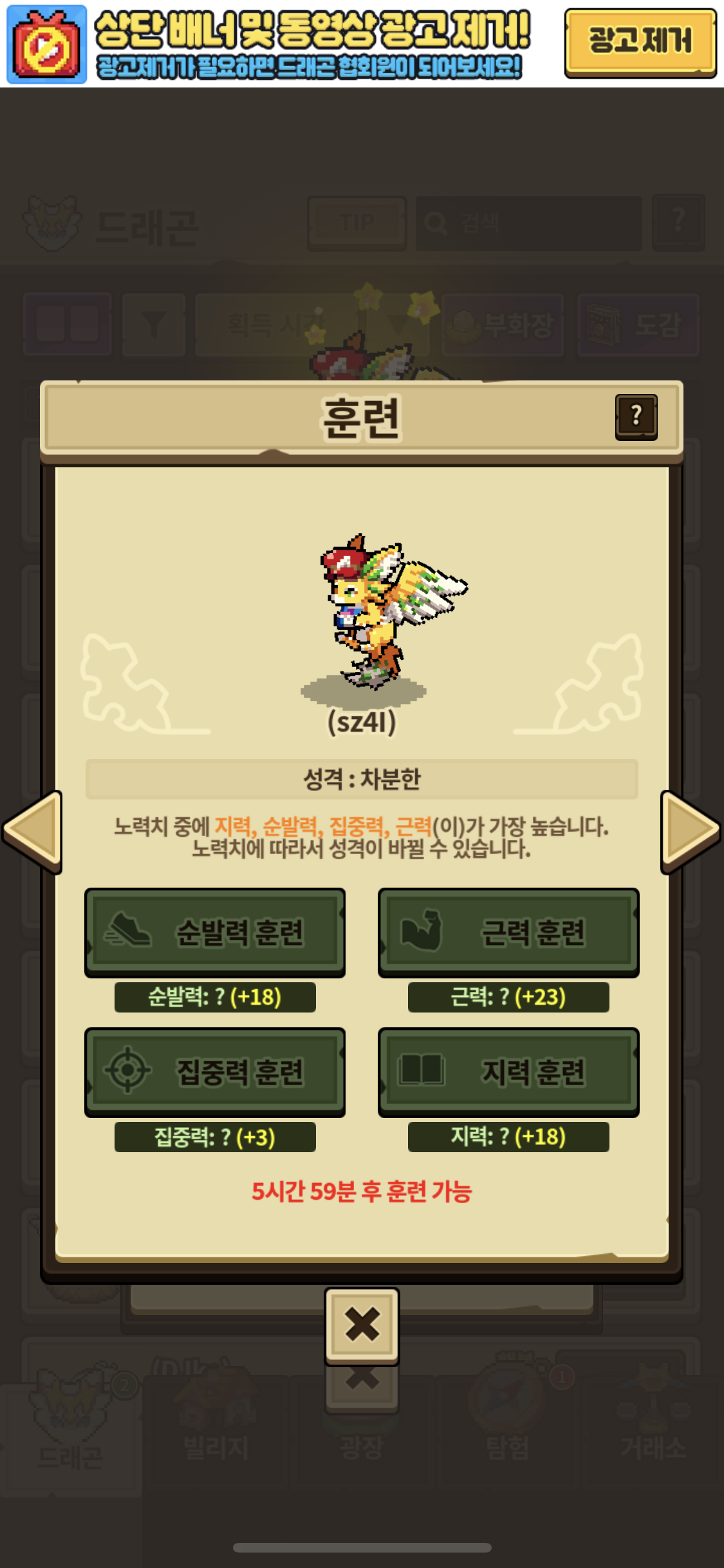
Task: Start 순발력 훈련
Action: [215, 932]
